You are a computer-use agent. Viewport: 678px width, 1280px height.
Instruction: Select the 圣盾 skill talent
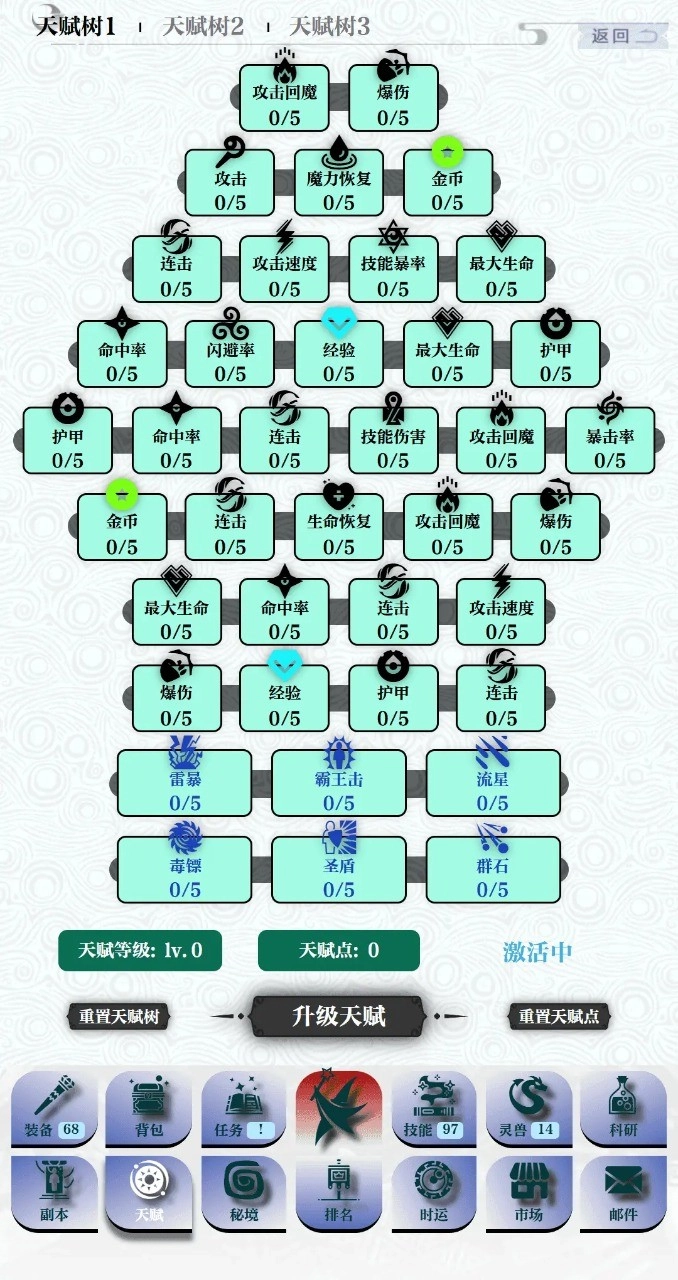(x=338, y=870)
